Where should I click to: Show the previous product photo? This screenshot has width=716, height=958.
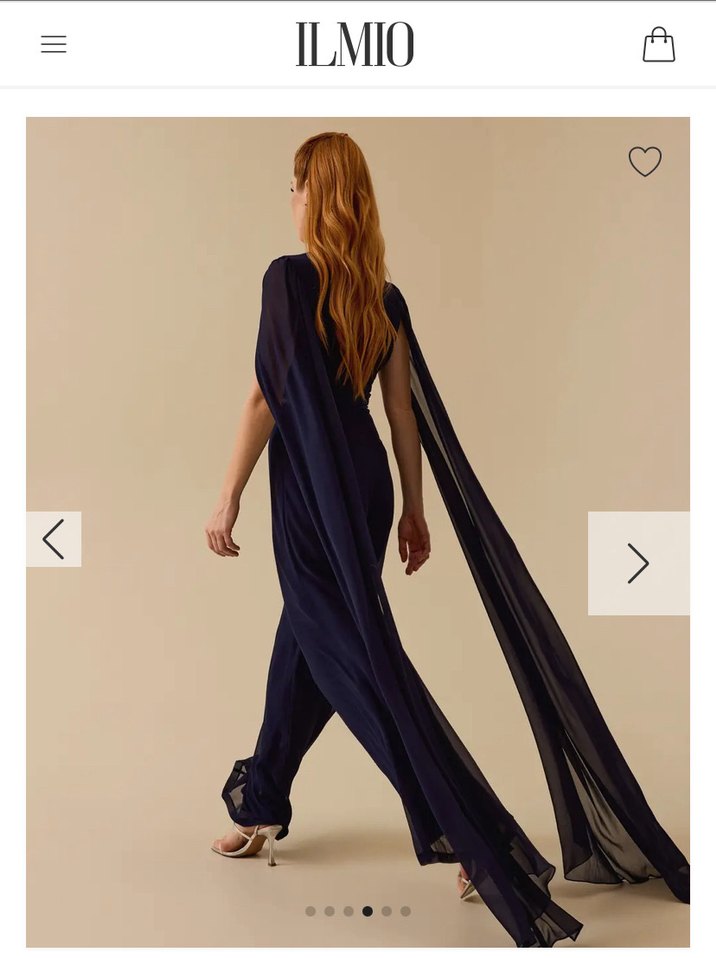pyautogui.click(x=53, y=539)
